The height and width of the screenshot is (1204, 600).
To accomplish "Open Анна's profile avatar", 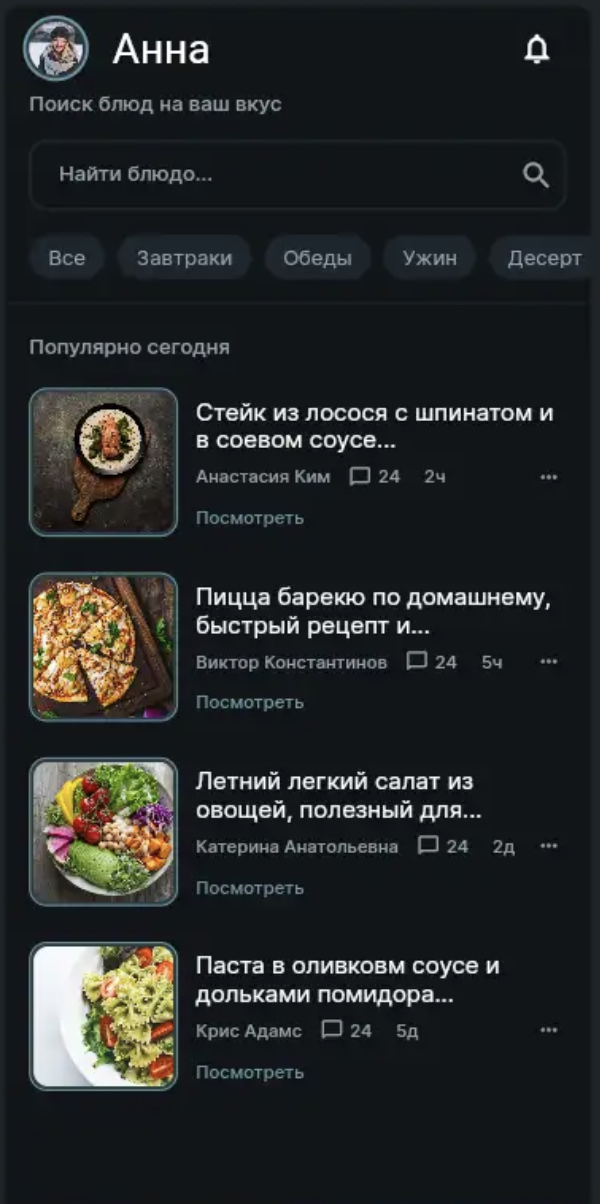I will 56,49.
